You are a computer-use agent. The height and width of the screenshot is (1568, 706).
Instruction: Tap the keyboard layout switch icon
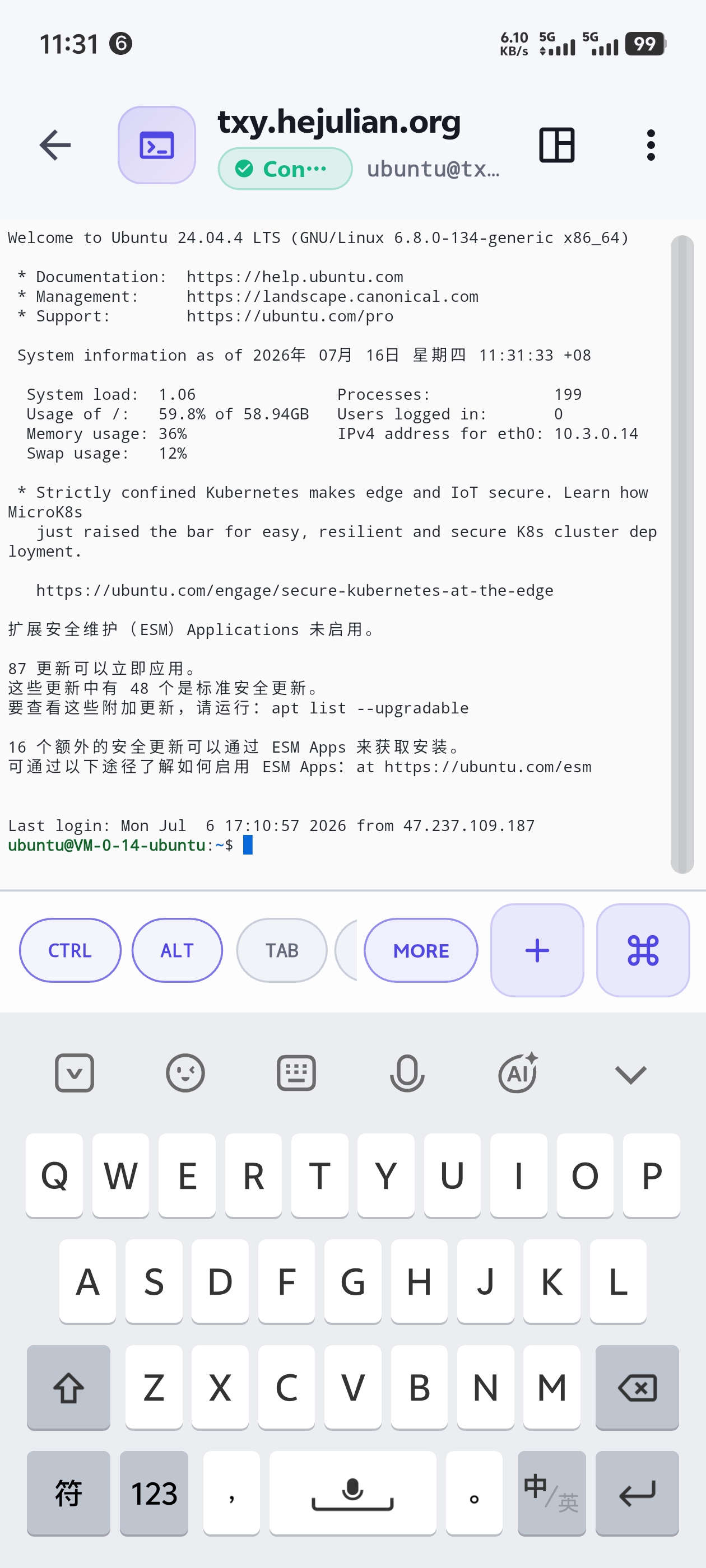click(296, 1073)
